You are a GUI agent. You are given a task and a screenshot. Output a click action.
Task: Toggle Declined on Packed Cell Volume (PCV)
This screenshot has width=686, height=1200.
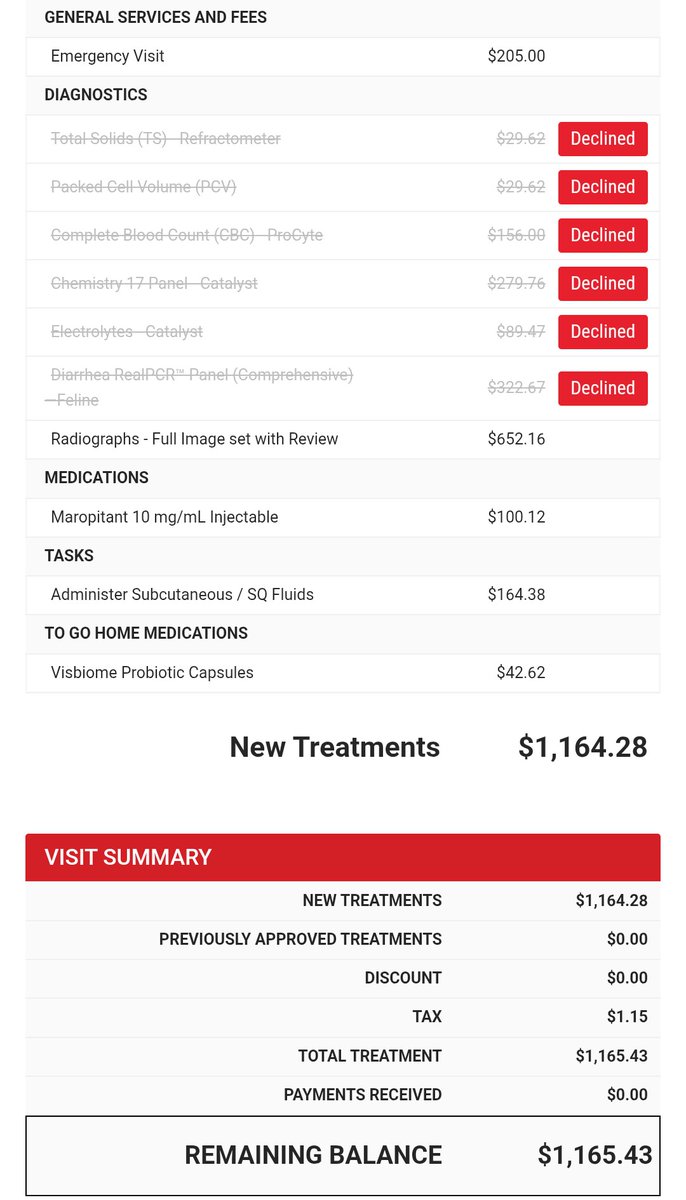602,187
